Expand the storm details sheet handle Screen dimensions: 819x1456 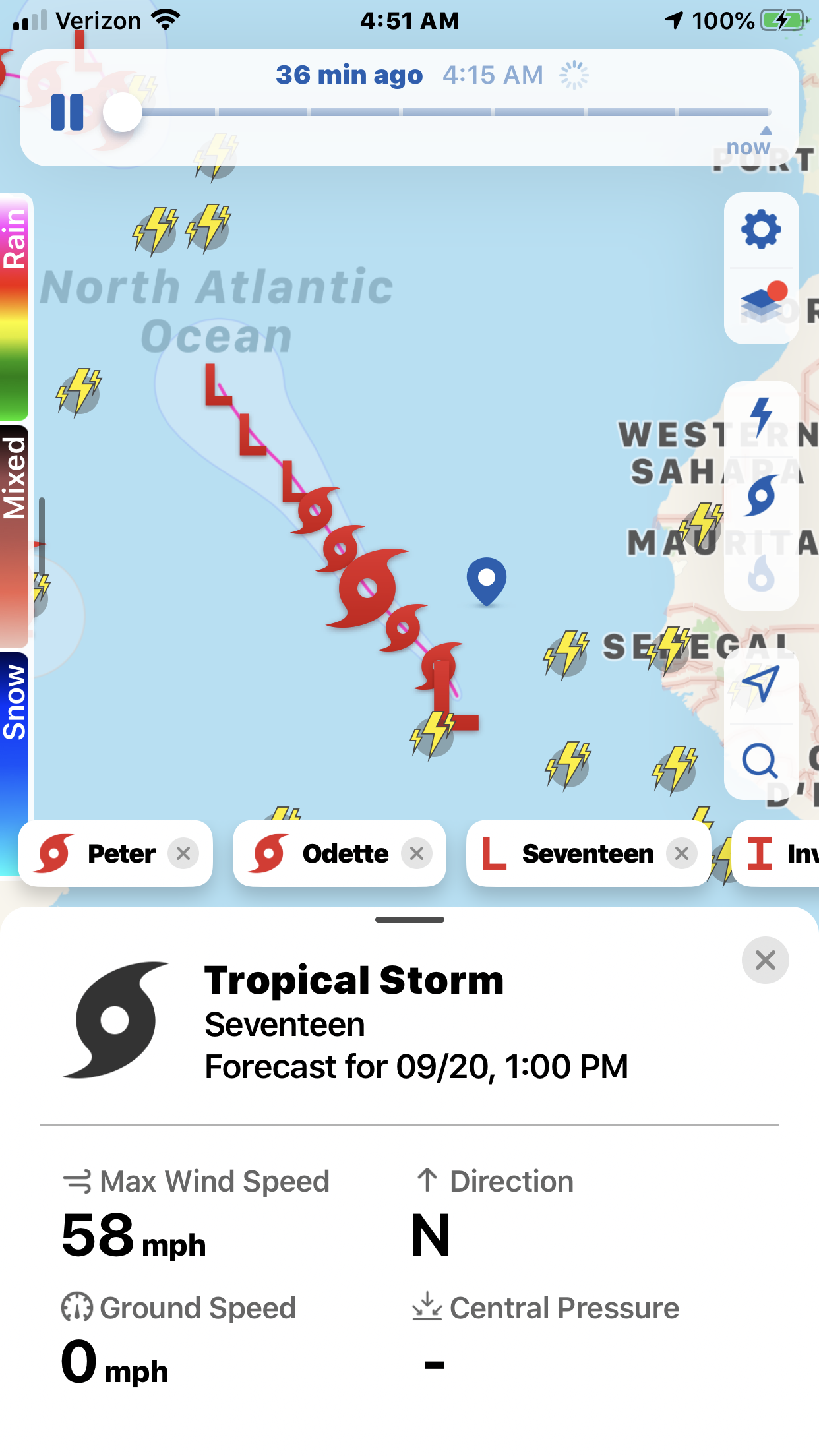click(409, 919)
